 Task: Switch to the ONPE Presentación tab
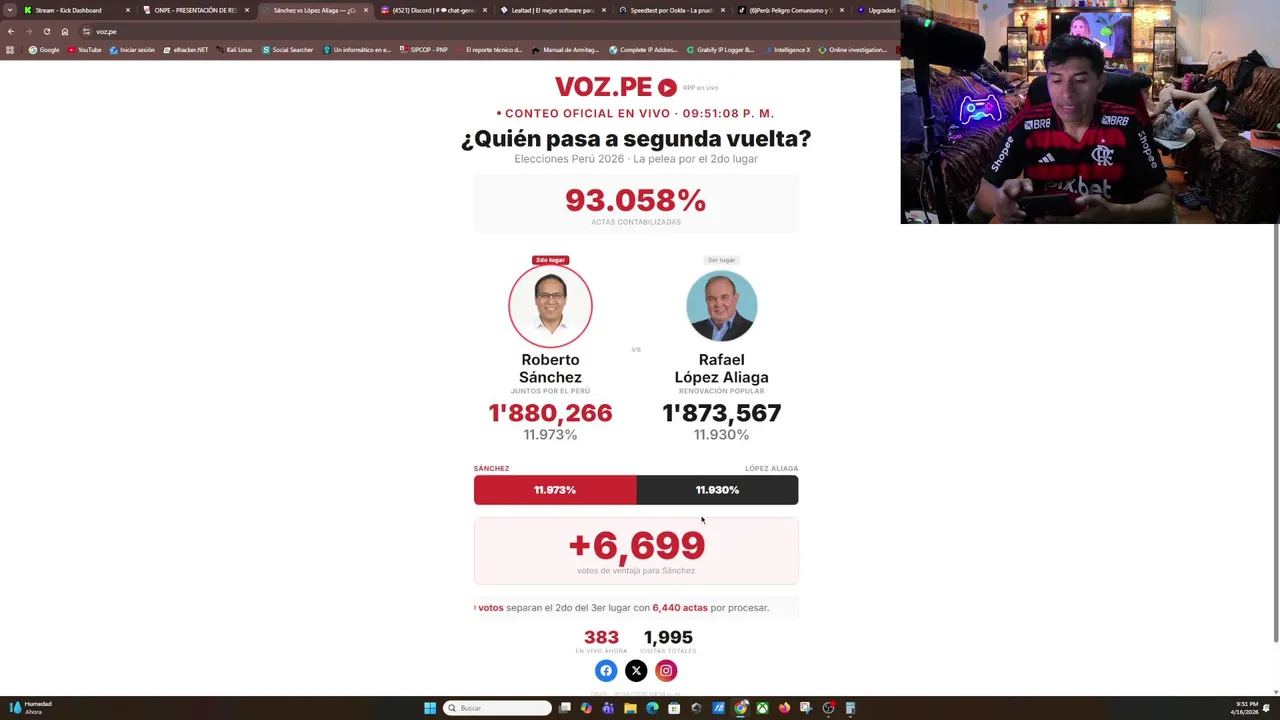[x=194, y=10]
